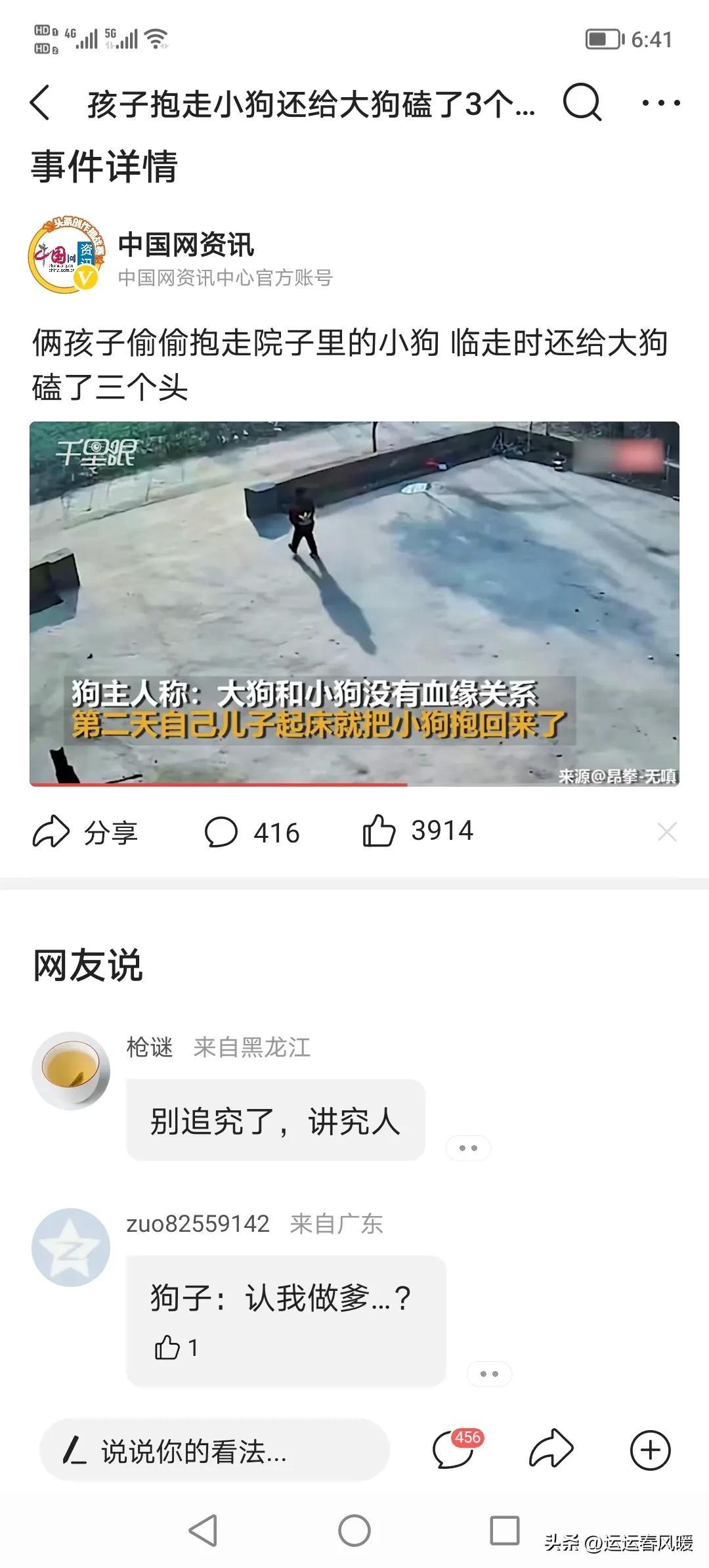Tap 分享 under the video

85,833
